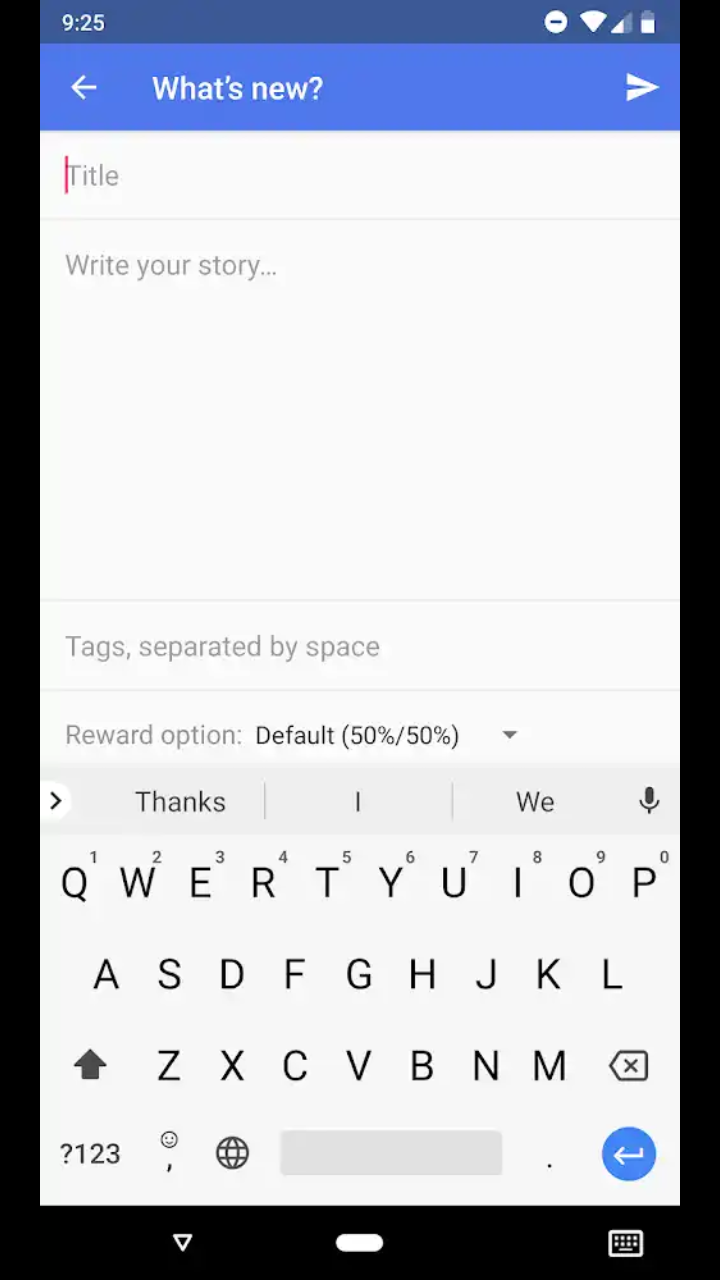This screenshot has width=720, height=1280.
Task: Tap the backspace key
Action: (628, 1066)
